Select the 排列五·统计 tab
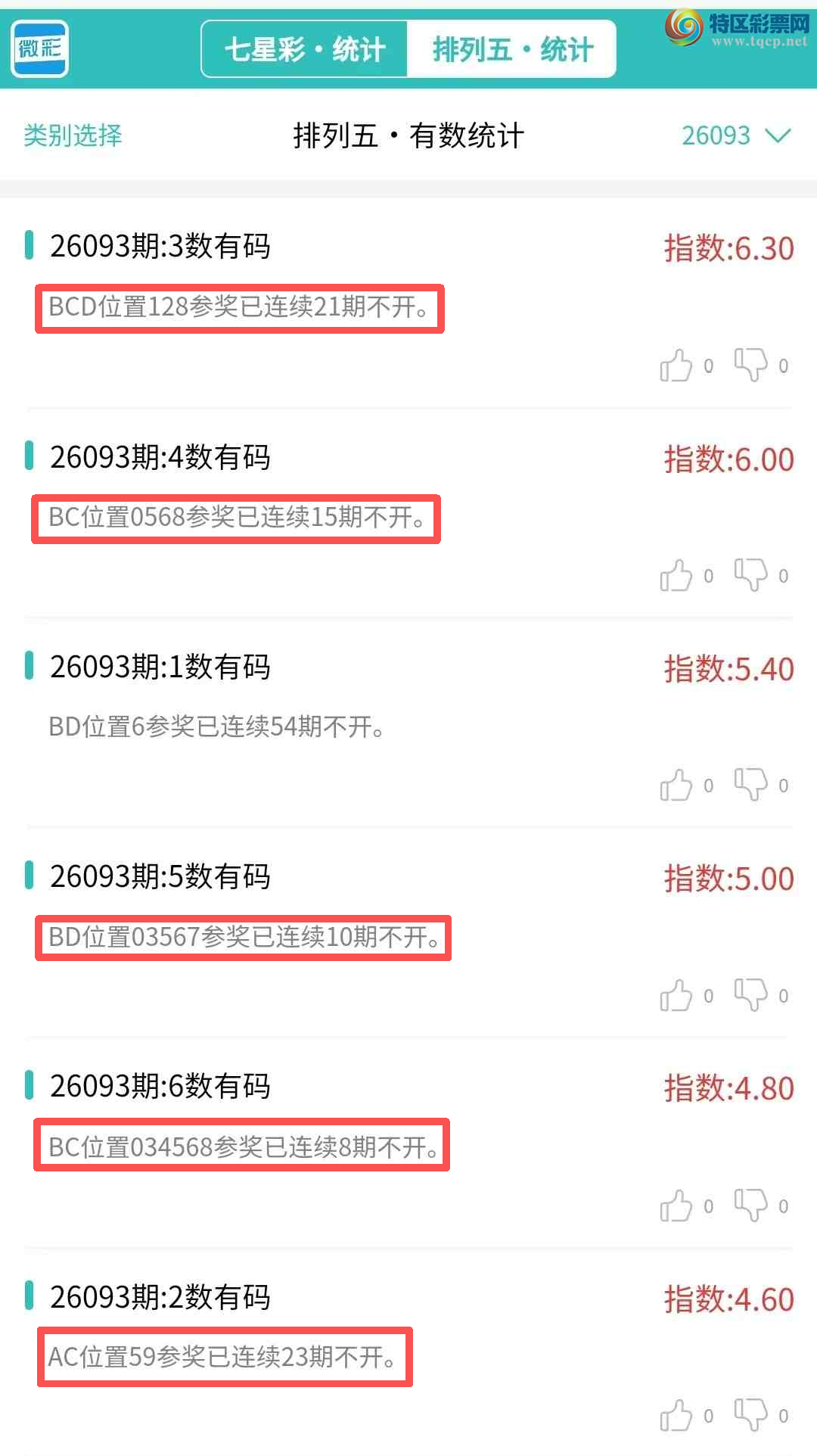Image resolution: width=817 pixels, height=1456 pixels. (513, 48)
